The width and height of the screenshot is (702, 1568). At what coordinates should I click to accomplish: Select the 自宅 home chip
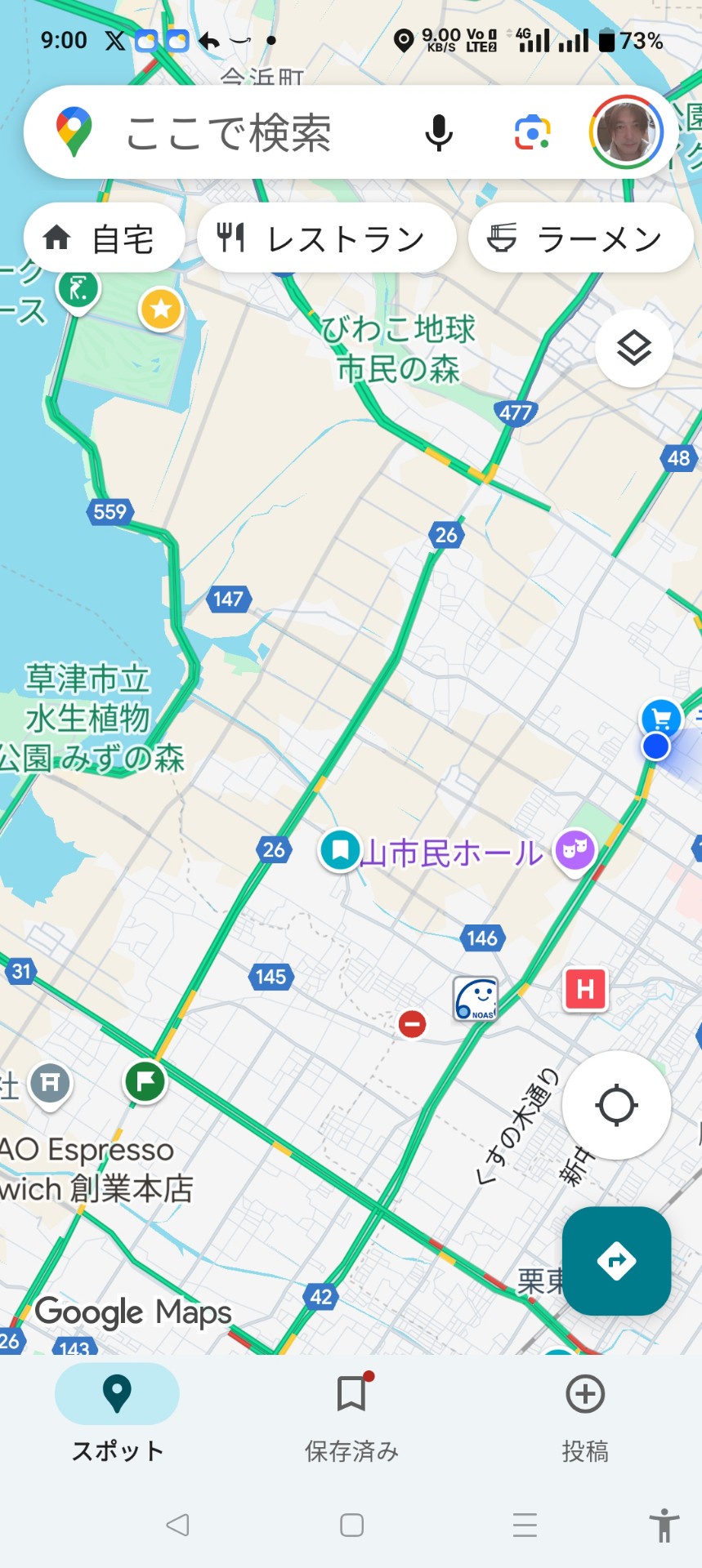pos(105,238)
